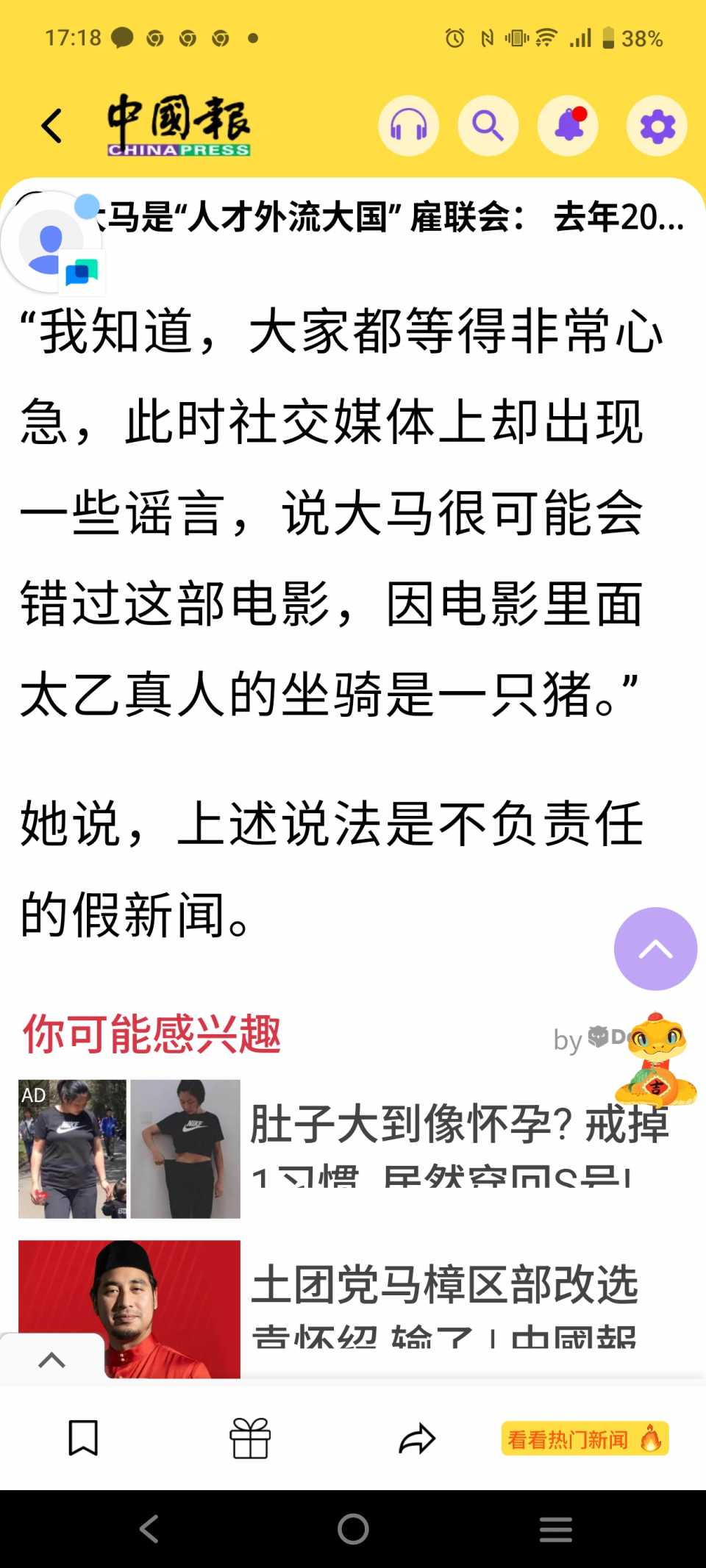706x1568 pixels.
Task: Open the settings gear
Action: 656,126
